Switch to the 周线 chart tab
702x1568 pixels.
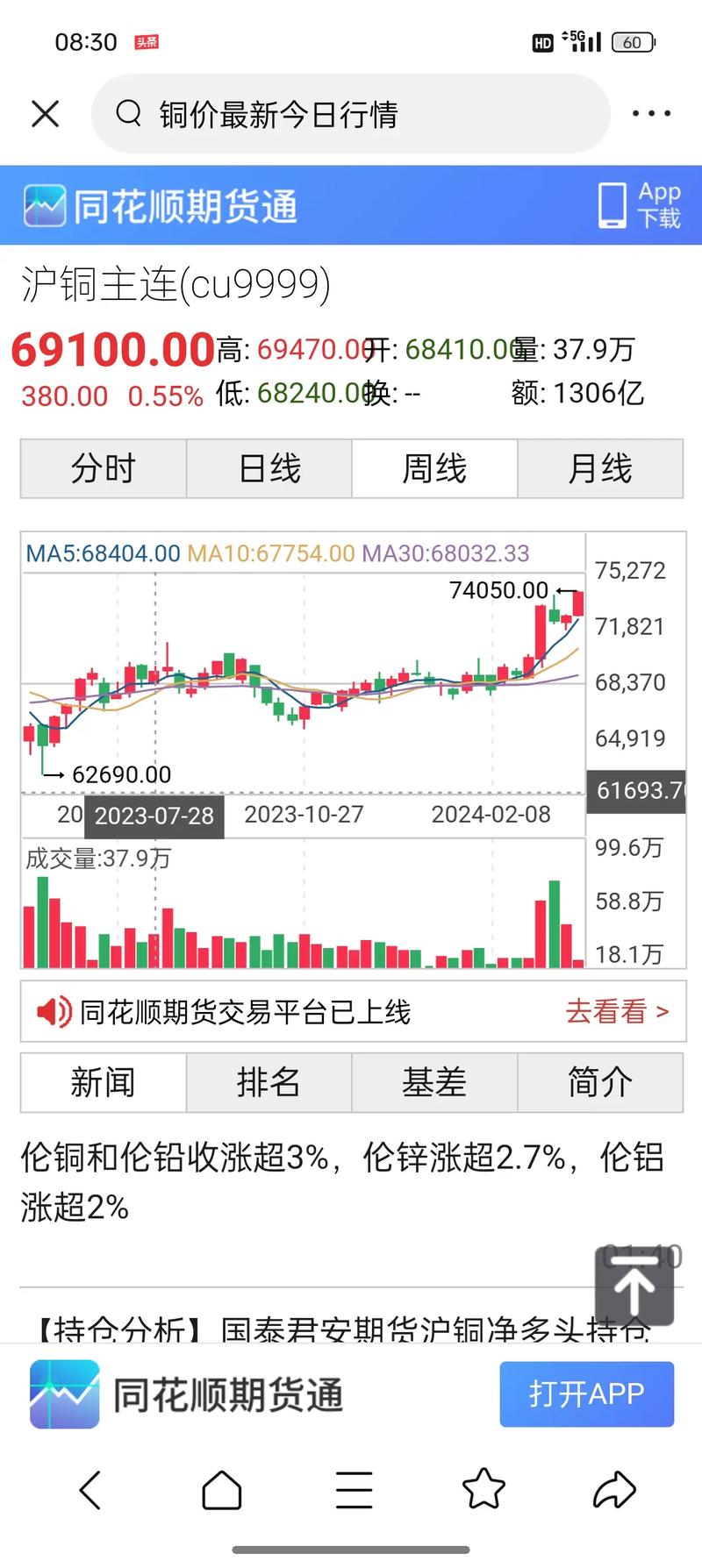(435, 468)
